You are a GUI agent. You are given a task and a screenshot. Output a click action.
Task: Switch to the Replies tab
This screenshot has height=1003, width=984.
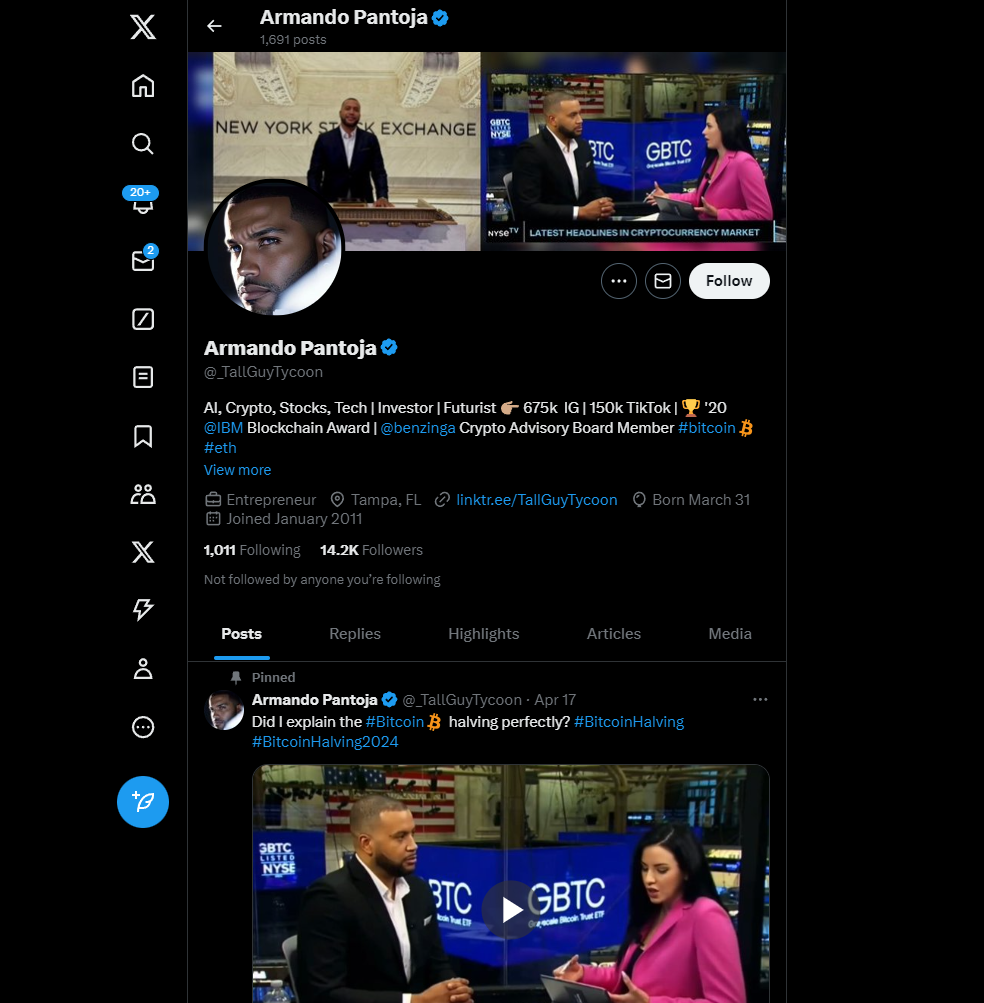355,634
